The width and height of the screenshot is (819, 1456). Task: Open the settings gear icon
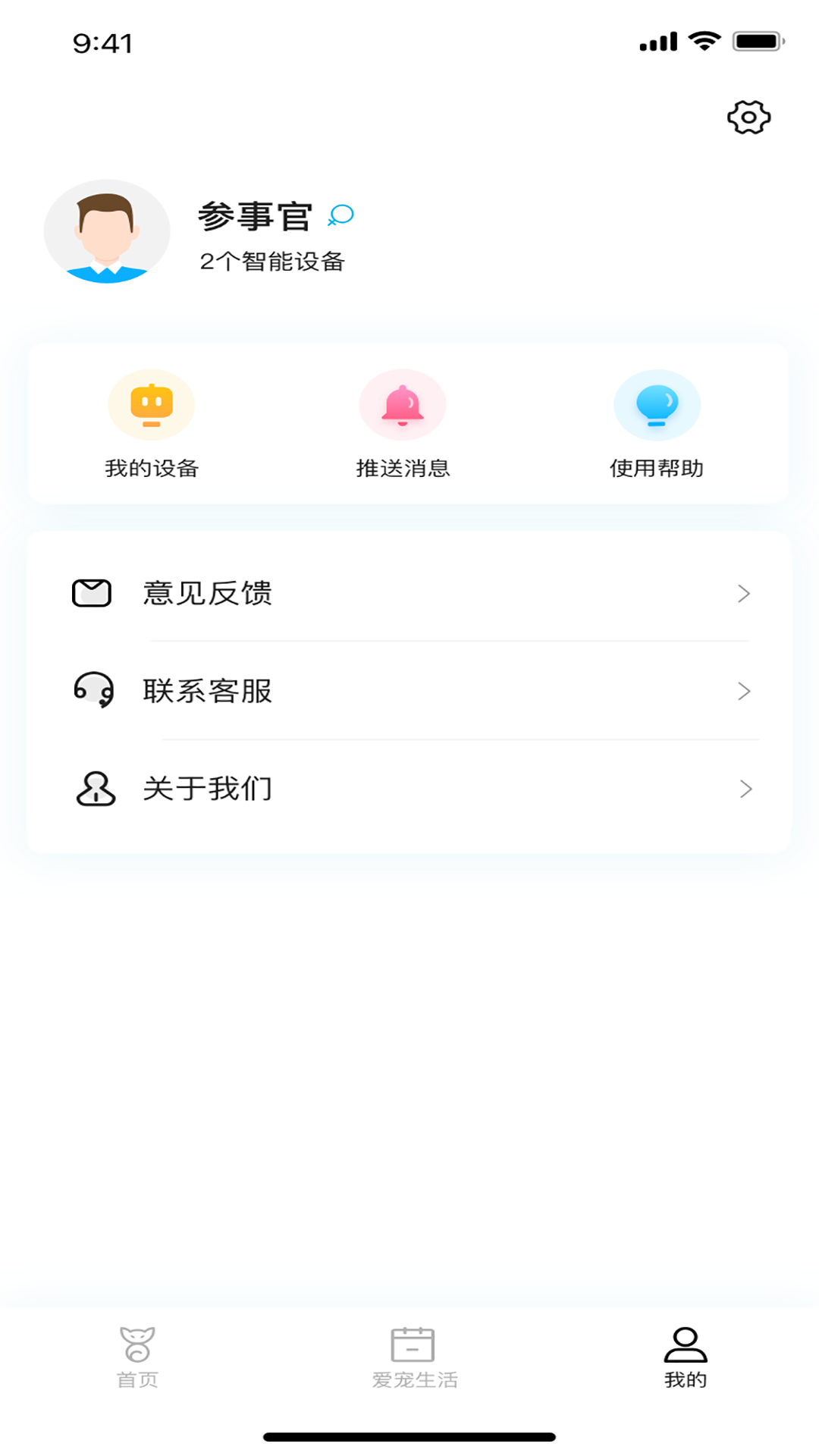click(x=748, y=118)
